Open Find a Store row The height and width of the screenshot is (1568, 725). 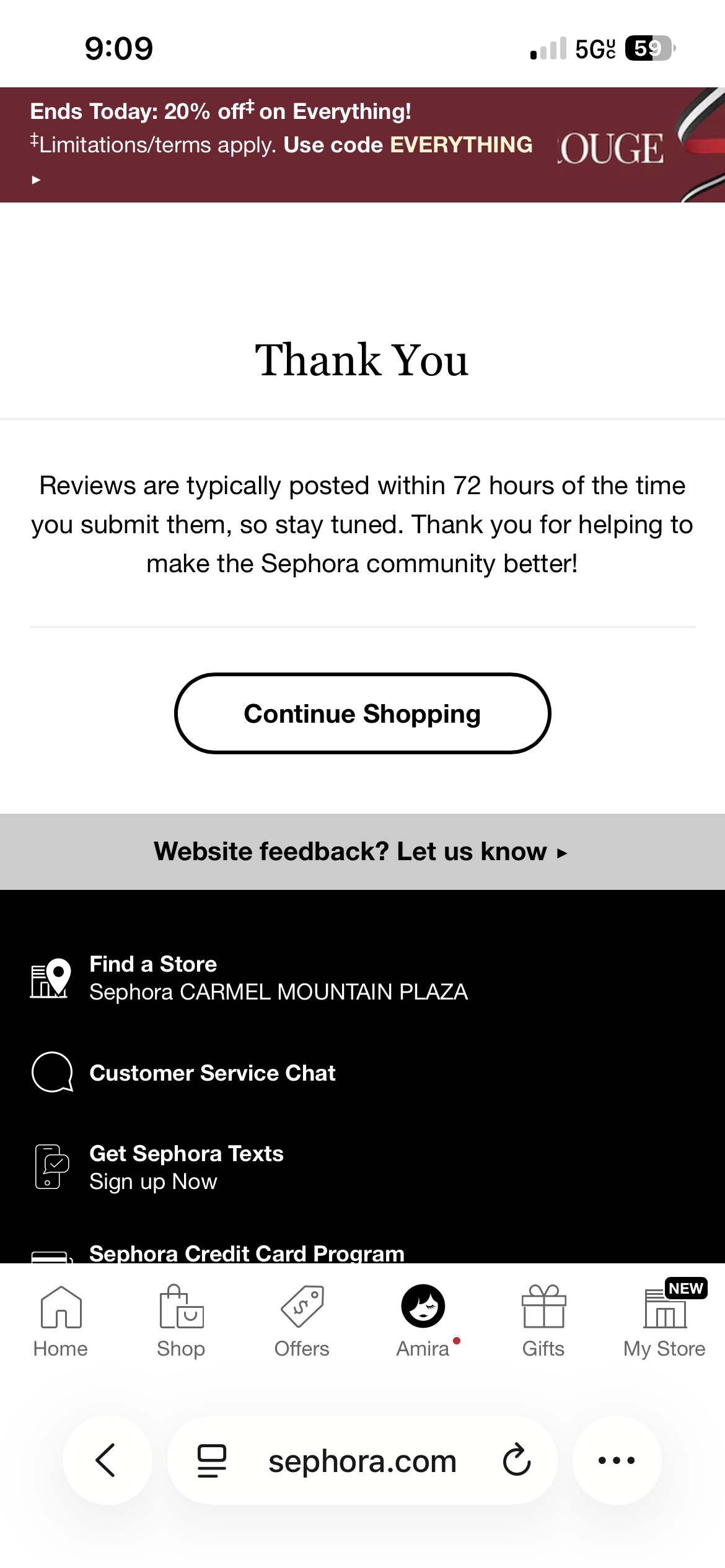coord(278,978)
